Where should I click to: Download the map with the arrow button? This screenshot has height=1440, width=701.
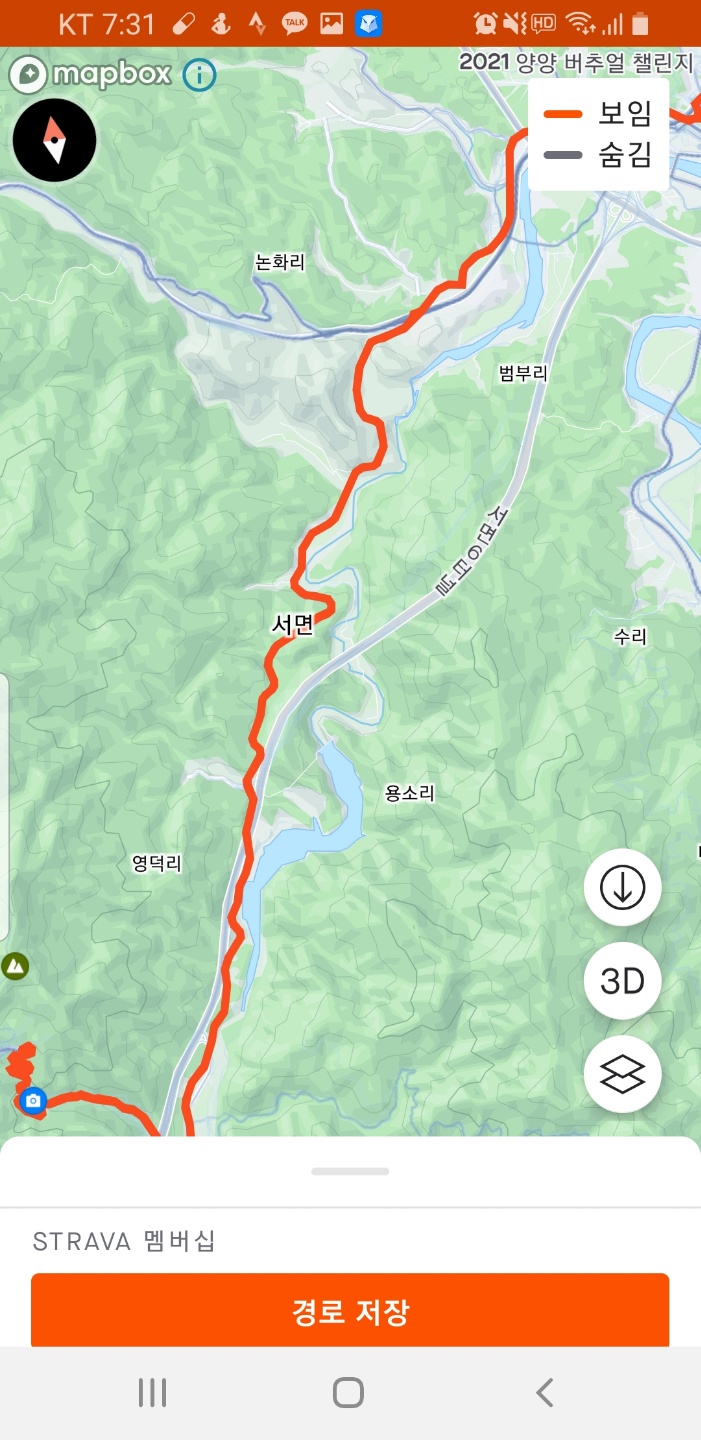pos(622,887)
